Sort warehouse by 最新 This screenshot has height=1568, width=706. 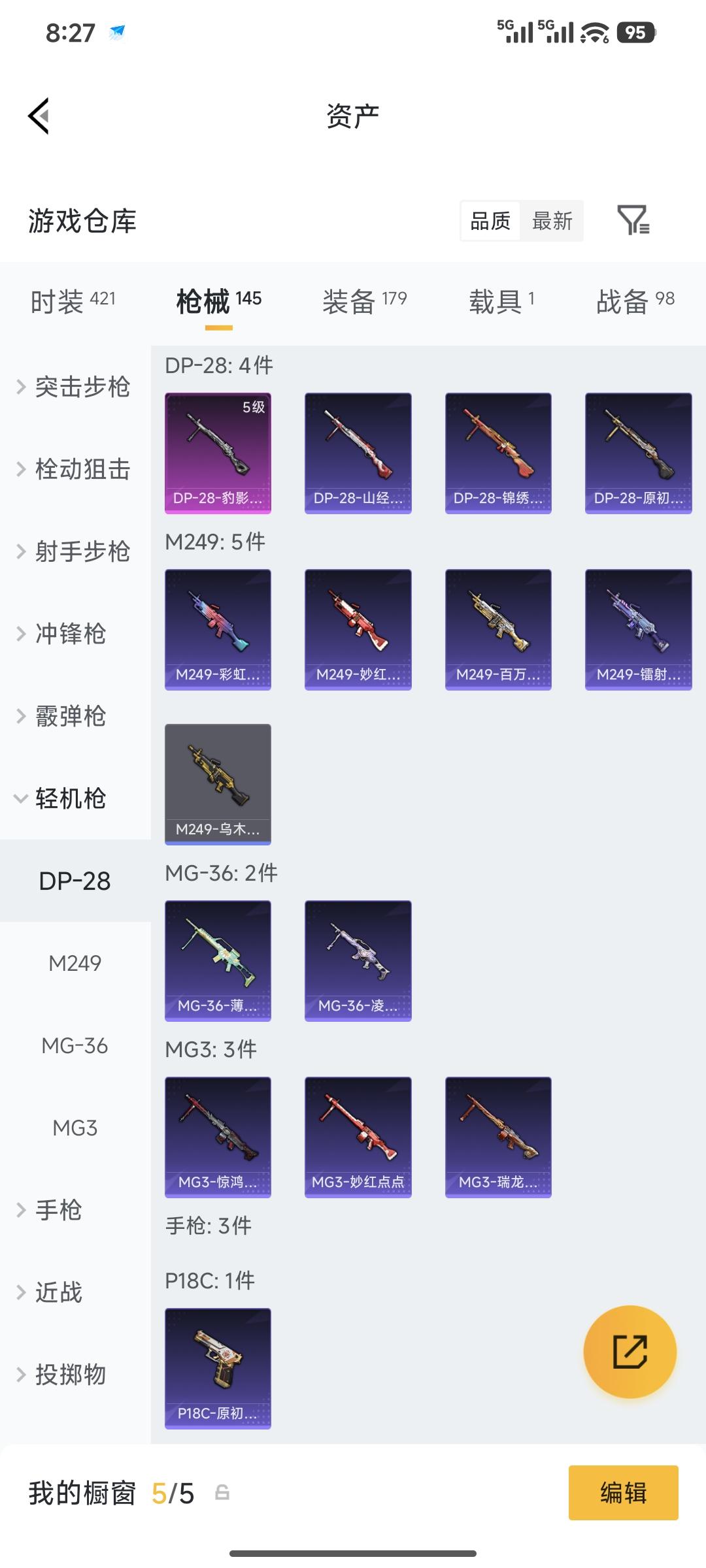pyautogui.click(x=552, y=221)
